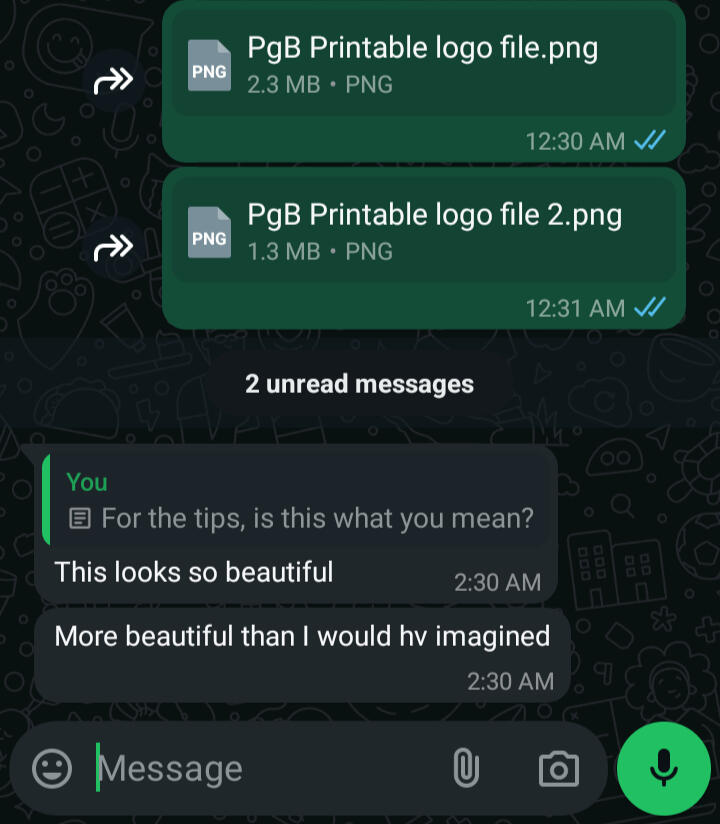Forward the PgB Printable logo file 2.png message
Screen dimensions: 720x824
pos(114,246)
